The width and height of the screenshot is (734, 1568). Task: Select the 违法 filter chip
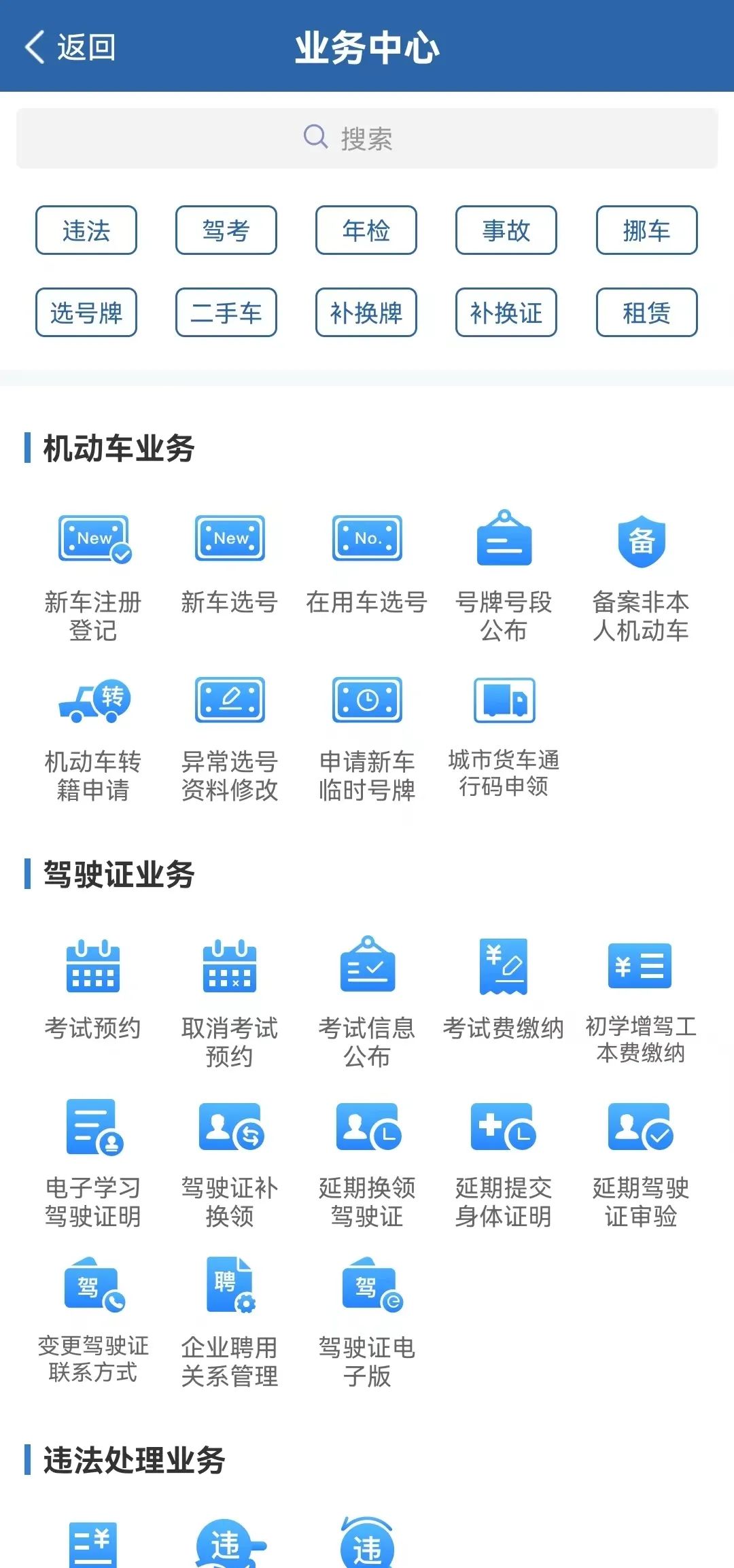pyautogui.click(x=86, y=230)
